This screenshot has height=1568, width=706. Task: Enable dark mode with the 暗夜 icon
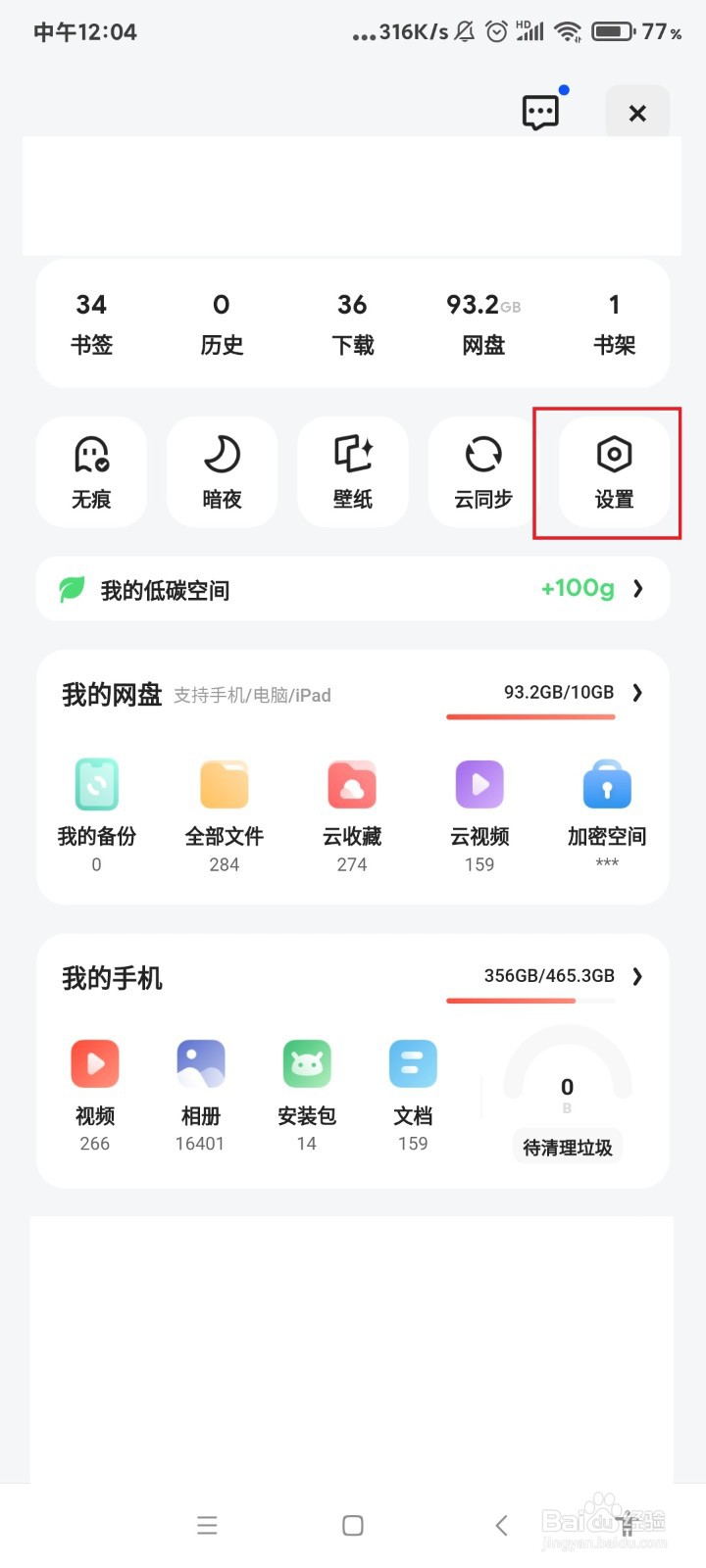[222, 470]
